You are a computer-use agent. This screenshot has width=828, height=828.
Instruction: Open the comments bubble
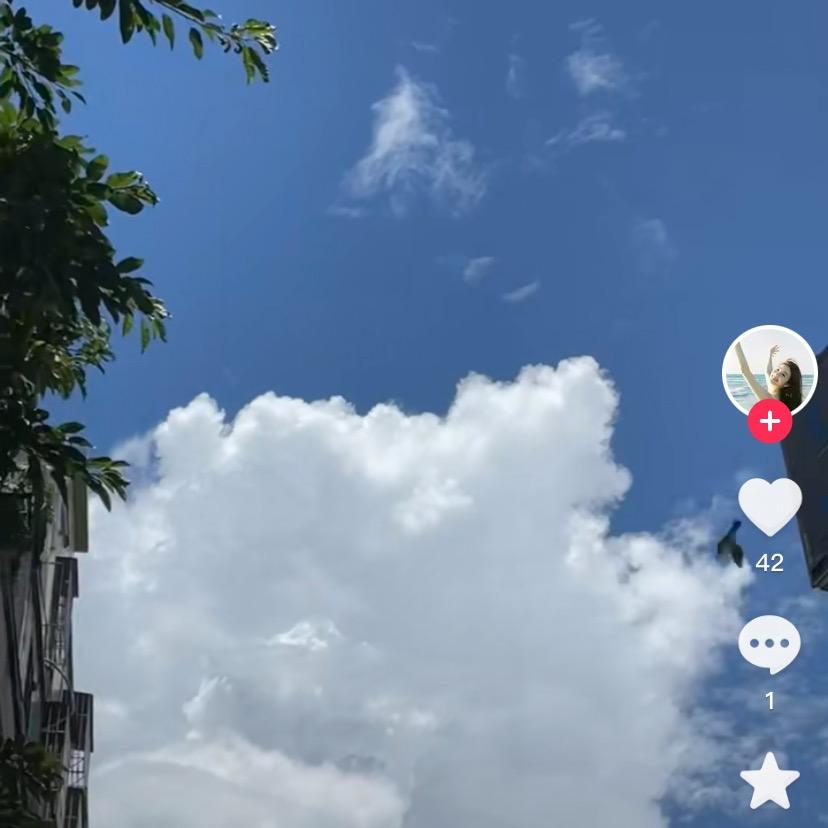click(x=769, y=644)
